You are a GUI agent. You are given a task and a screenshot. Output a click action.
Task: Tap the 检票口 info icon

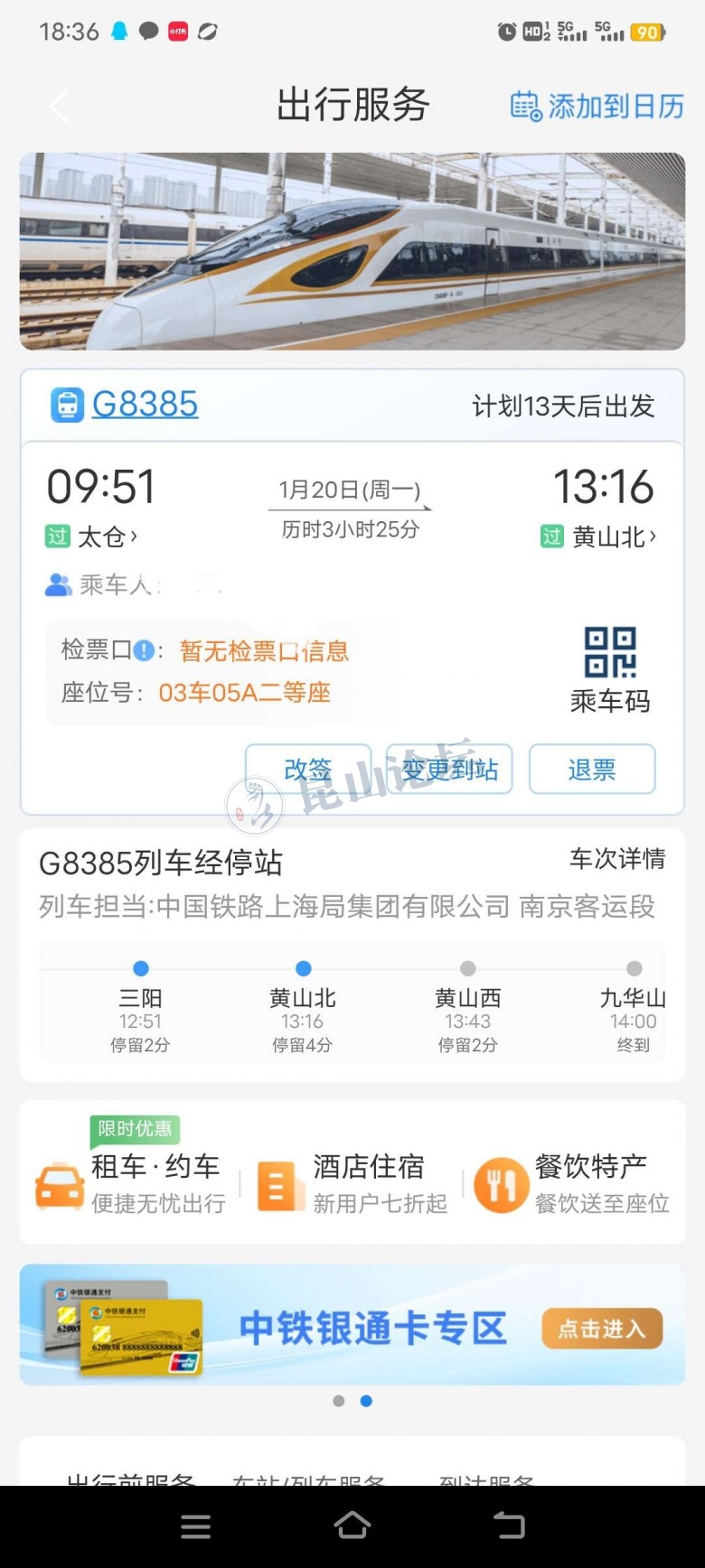pos(144,650)
